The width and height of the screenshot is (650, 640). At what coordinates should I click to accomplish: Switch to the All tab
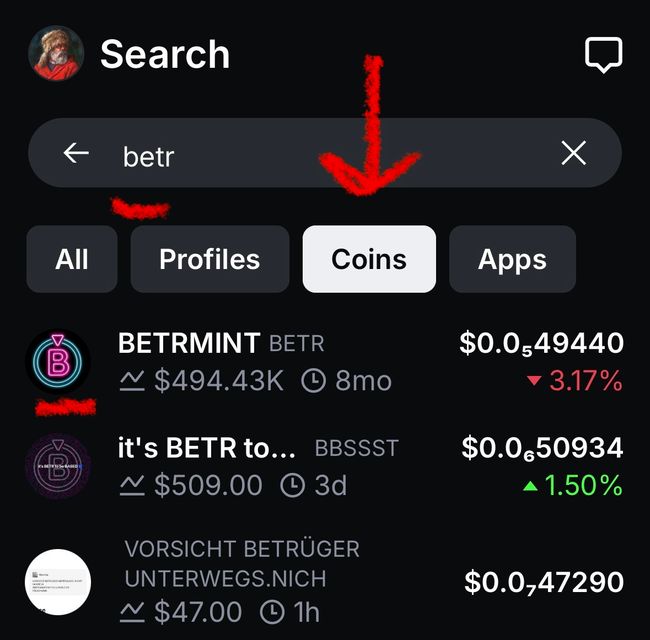tap(72, 259)
